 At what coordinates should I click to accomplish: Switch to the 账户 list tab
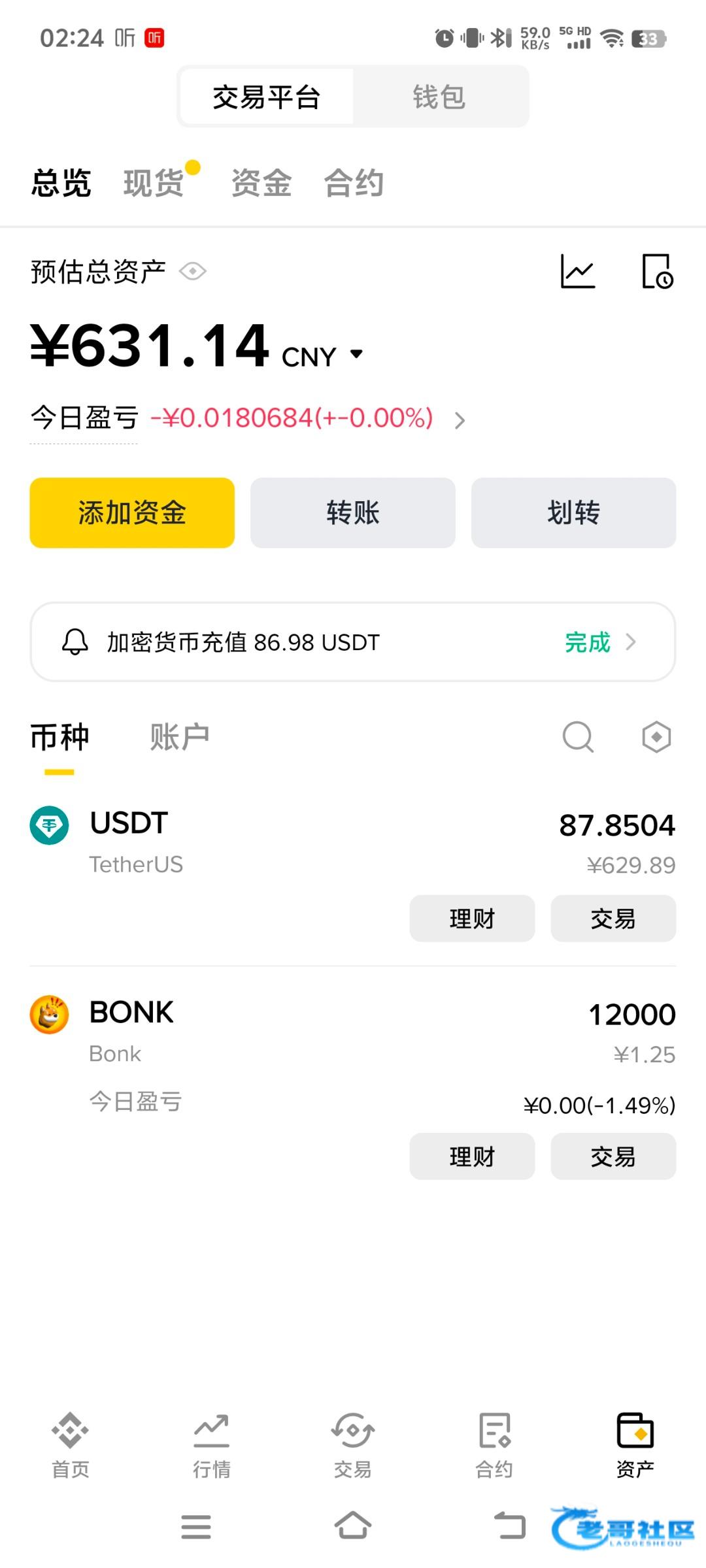179,738
